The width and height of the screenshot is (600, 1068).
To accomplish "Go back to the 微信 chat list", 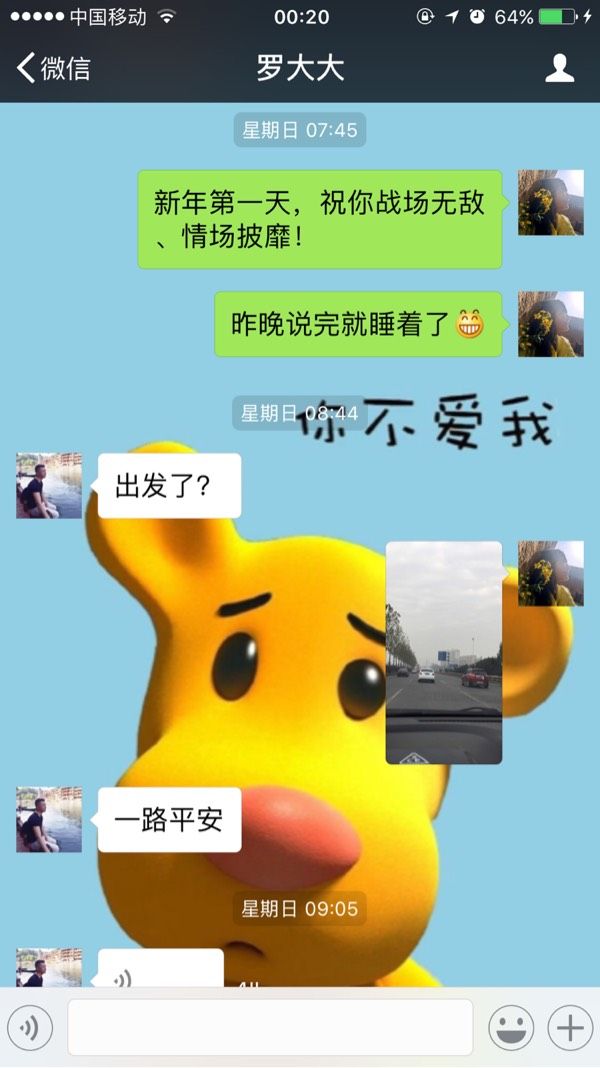I will [x=53, y=68].
